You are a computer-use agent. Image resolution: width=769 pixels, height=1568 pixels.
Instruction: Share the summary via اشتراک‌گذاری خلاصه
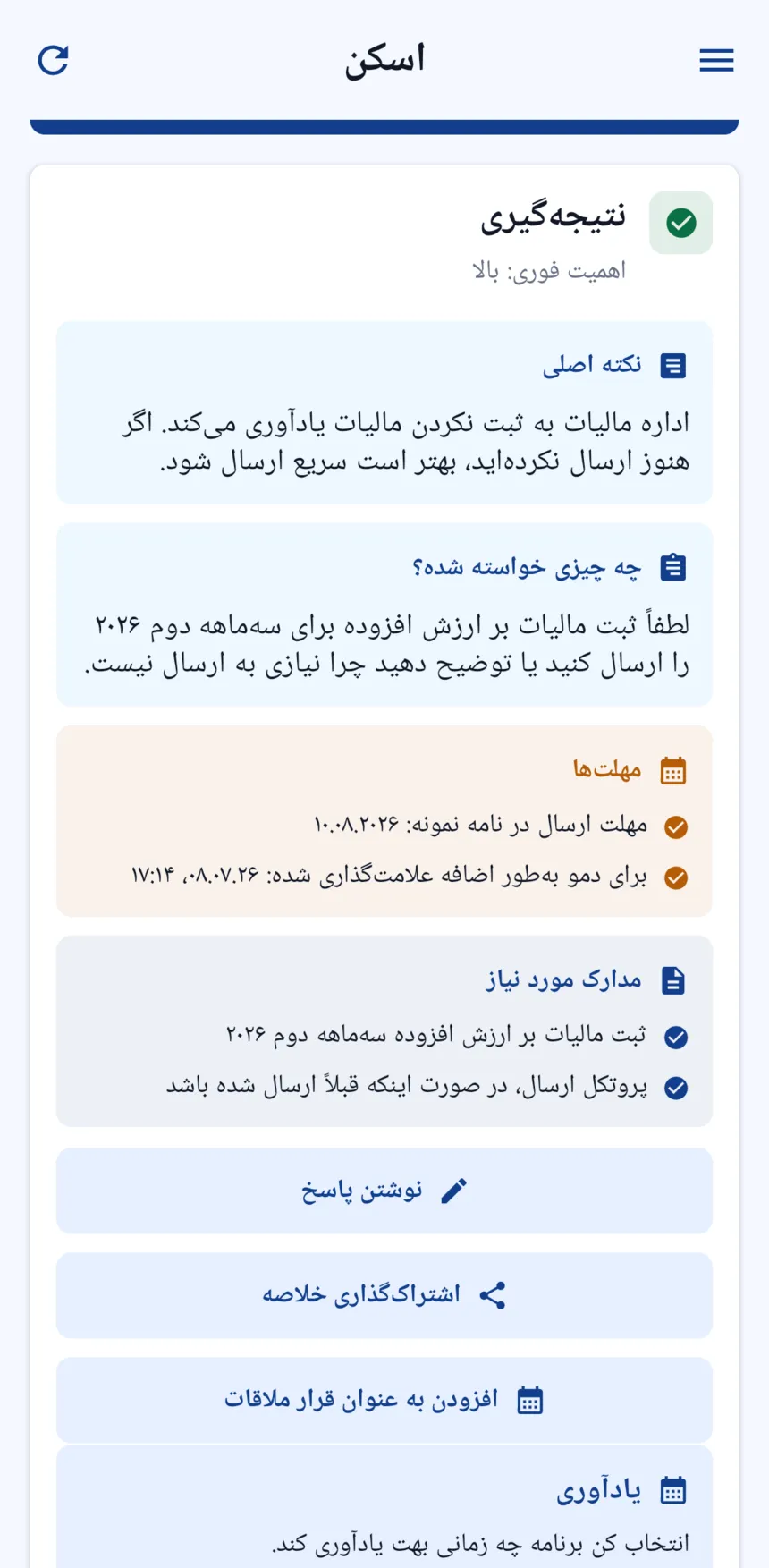384,1295
